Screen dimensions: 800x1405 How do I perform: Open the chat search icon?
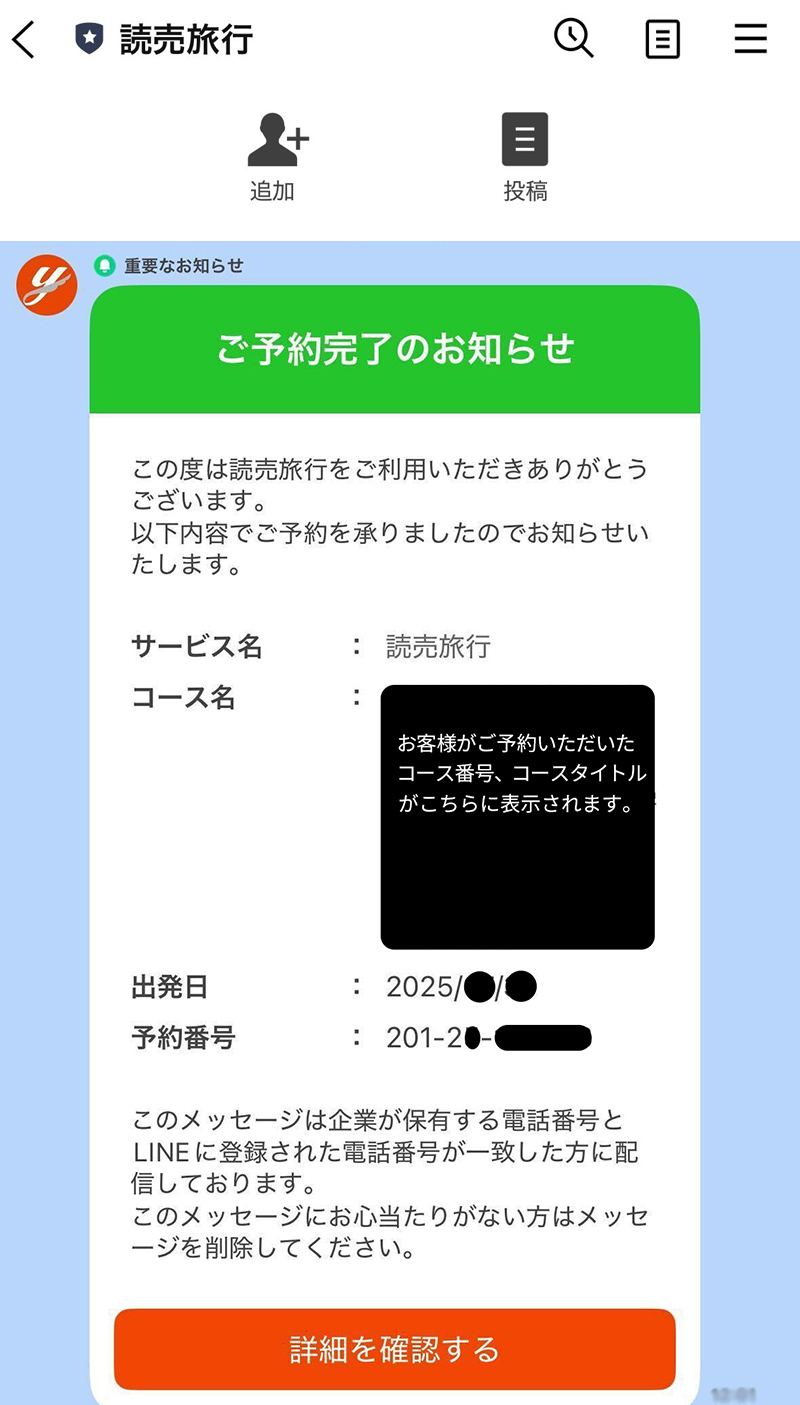pos(574,39)
